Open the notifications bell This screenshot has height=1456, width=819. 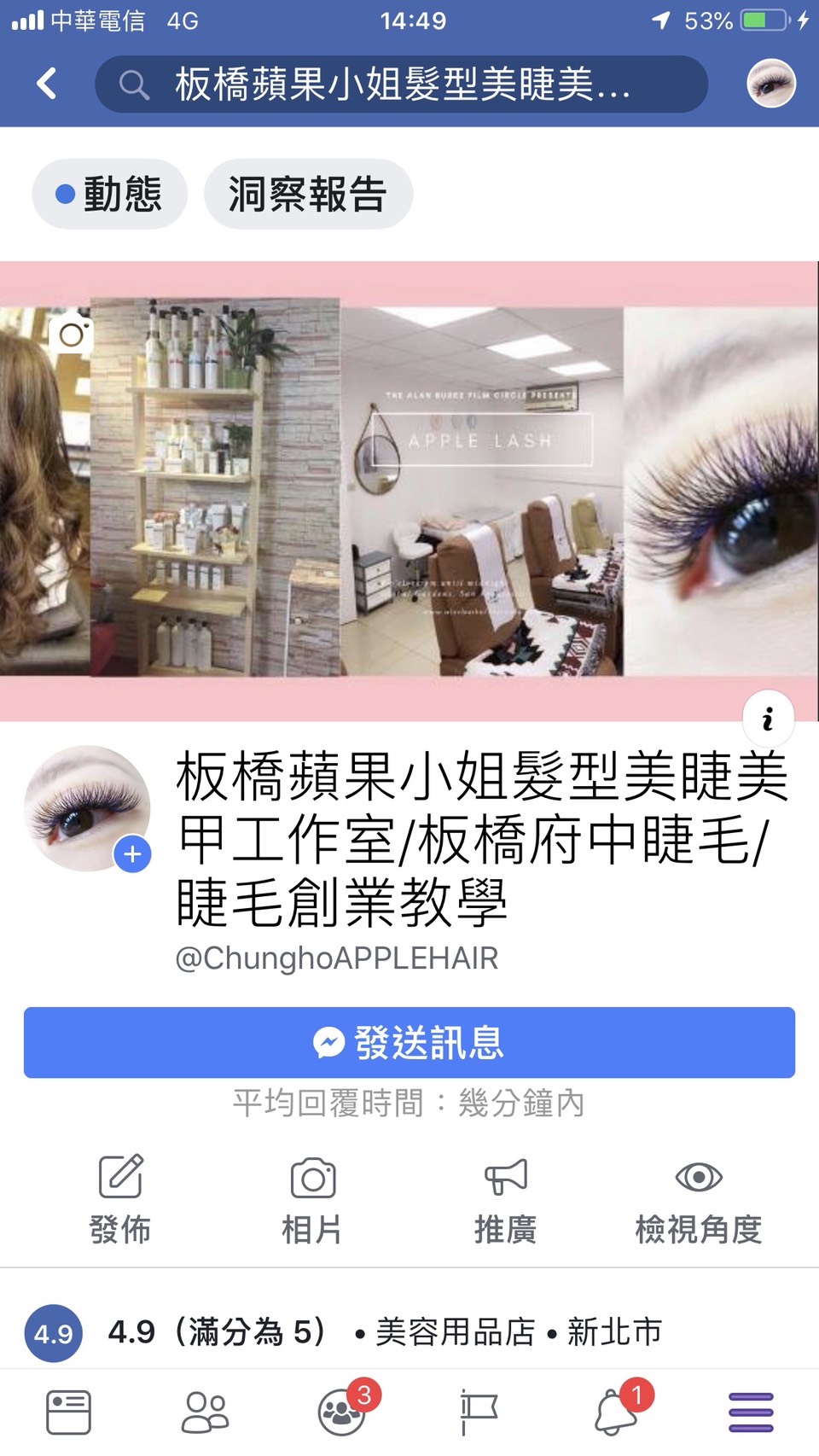616,1412
